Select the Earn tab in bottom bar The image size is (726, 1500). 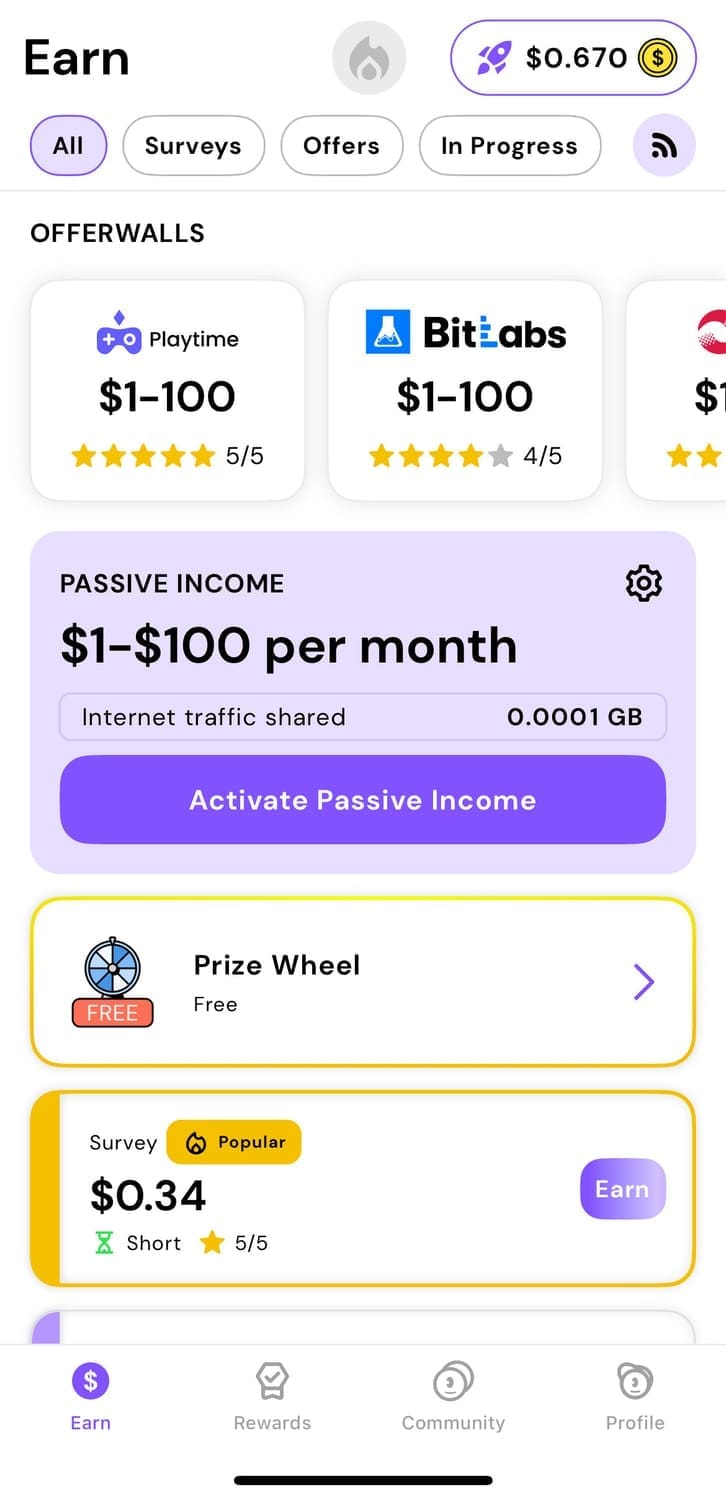pyautogui.click(x=90, y=1397)
